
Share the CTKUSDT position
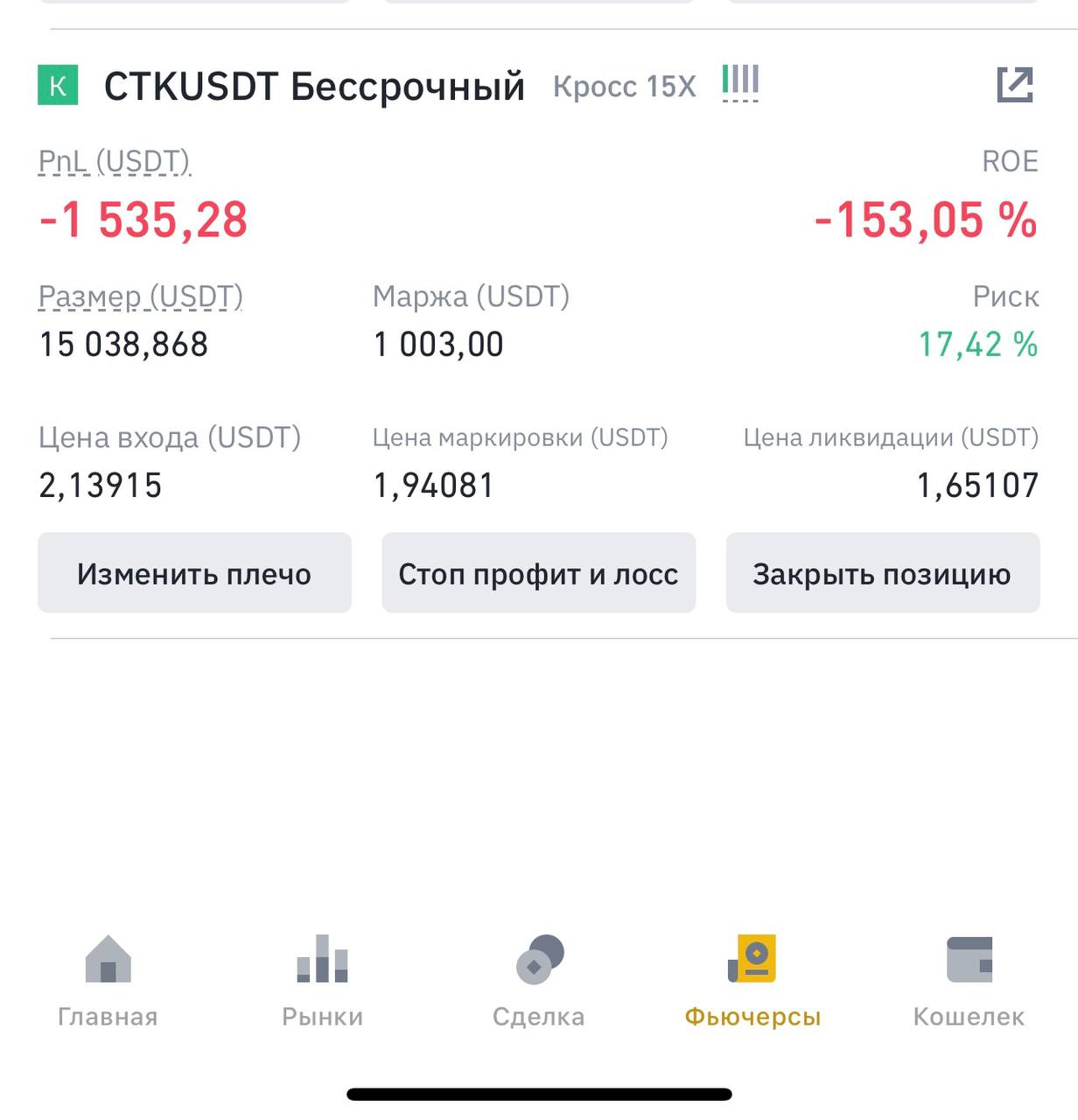(x=1015, y=85)
